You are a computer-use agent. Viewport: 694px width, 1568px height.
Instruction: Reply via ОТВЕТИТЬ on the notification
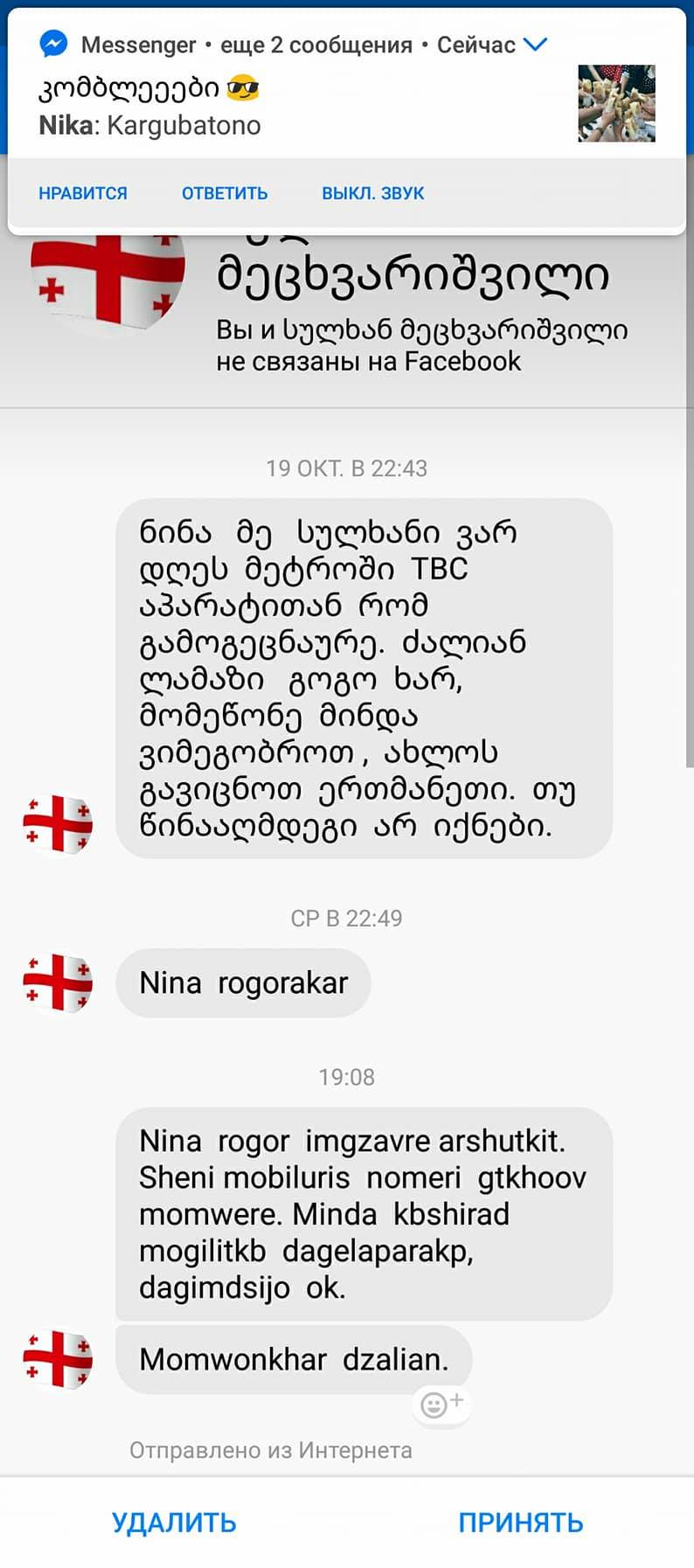tap(225, 193)
